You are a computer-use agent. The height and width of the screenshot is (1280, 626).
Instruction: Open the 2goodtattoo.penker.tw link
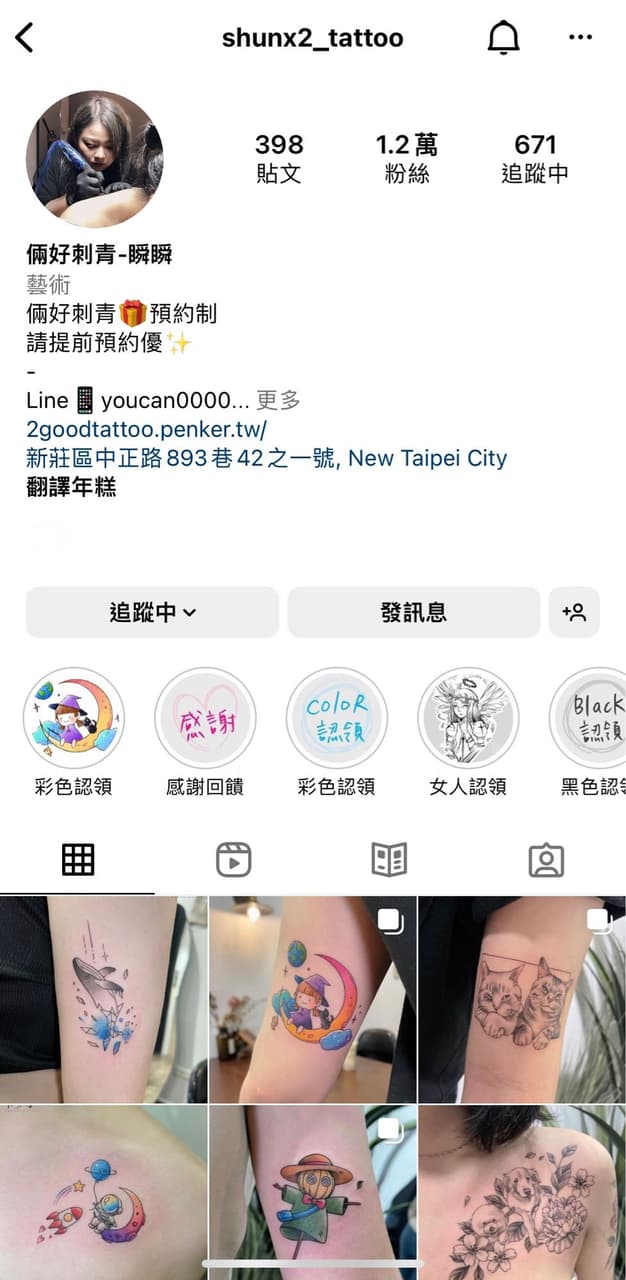click(147, 429)
